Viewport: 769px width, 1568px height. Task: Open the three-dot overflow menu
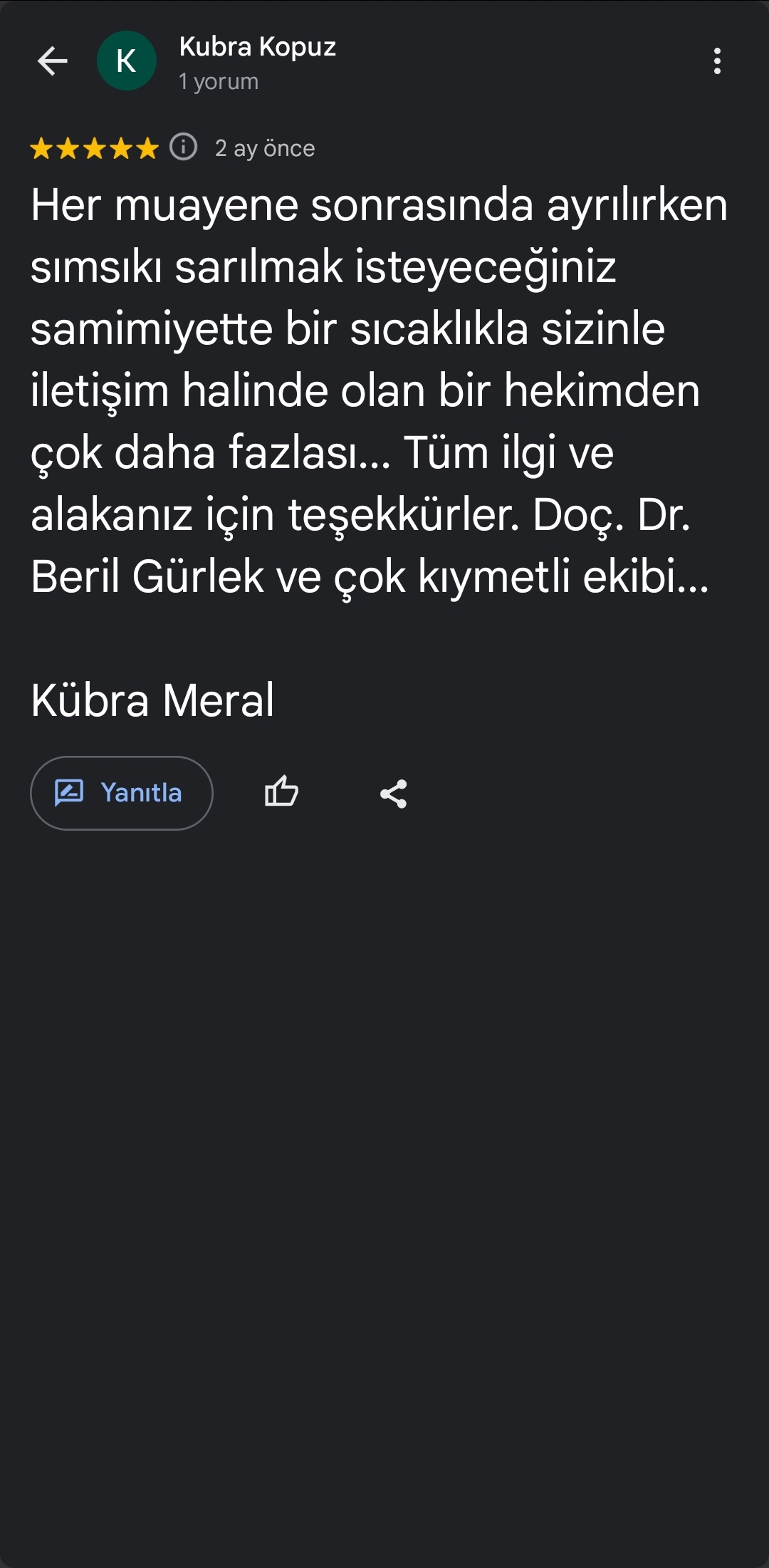(x=717, y=61)
